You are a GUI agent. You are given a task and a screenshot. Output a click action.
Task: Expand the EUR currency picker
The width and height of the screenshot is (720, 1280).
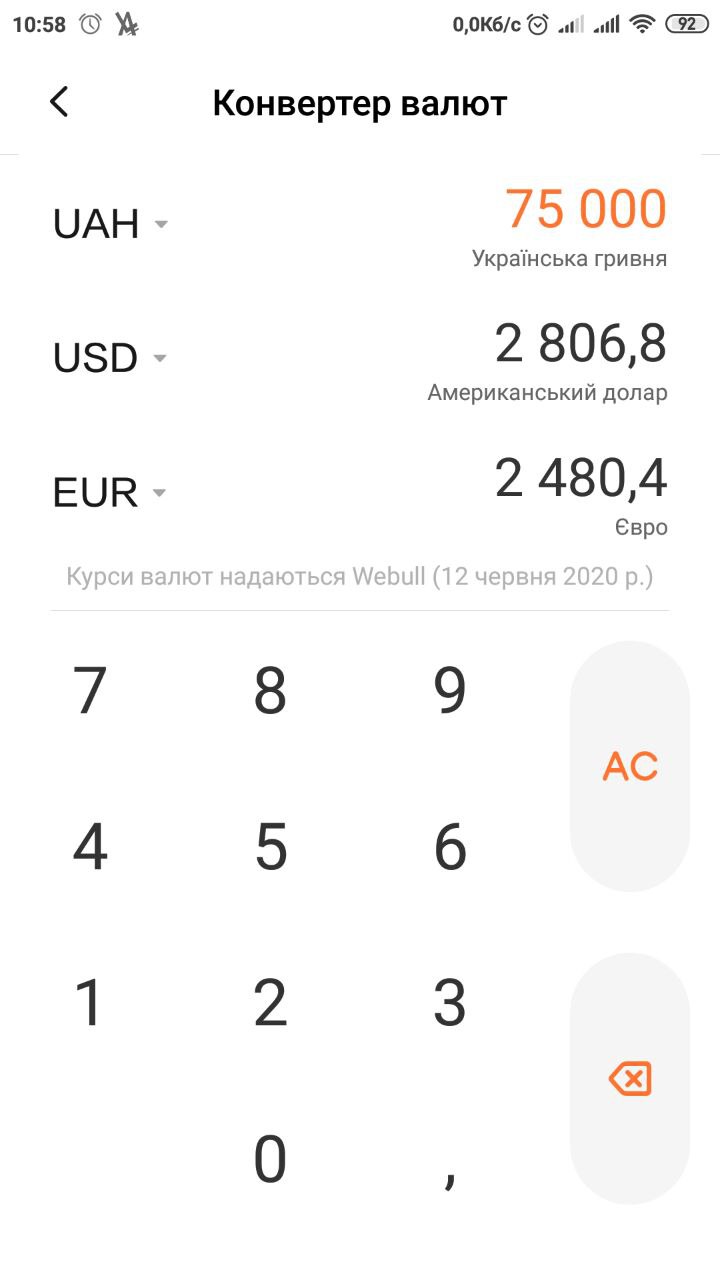(x=110, y=492)
